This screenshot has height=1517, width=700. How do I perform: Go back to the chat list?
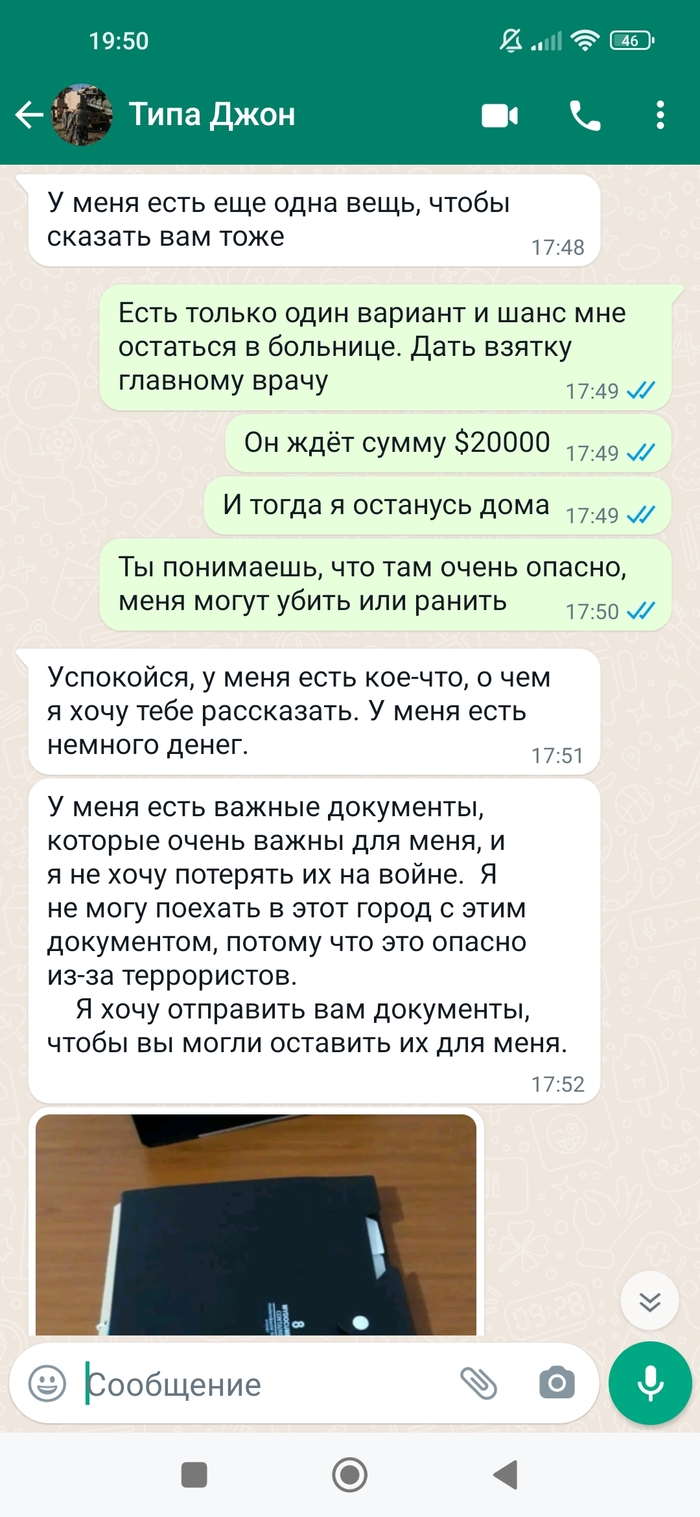(x=28, y=116)
